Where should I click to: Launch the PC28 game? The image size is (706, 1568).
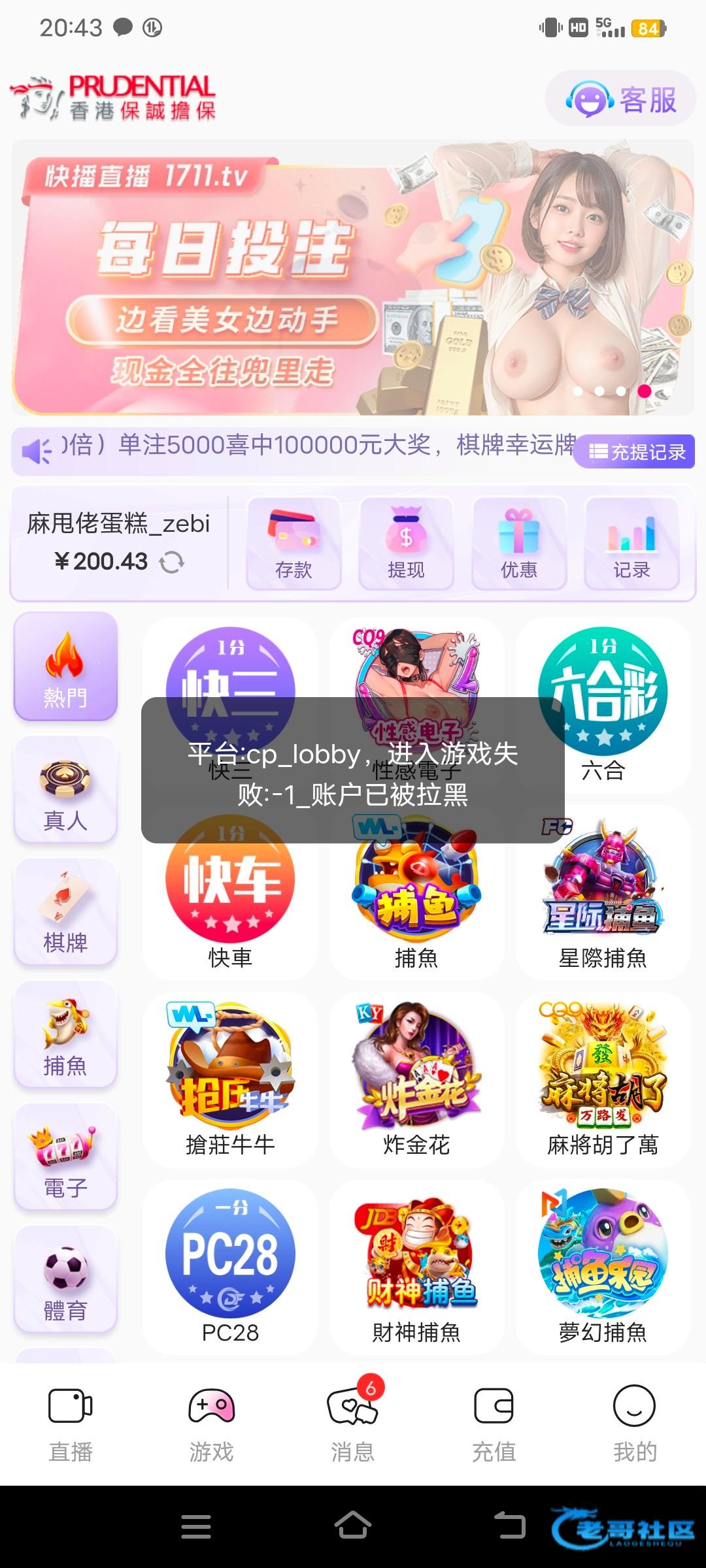[x=230, y=1266]
